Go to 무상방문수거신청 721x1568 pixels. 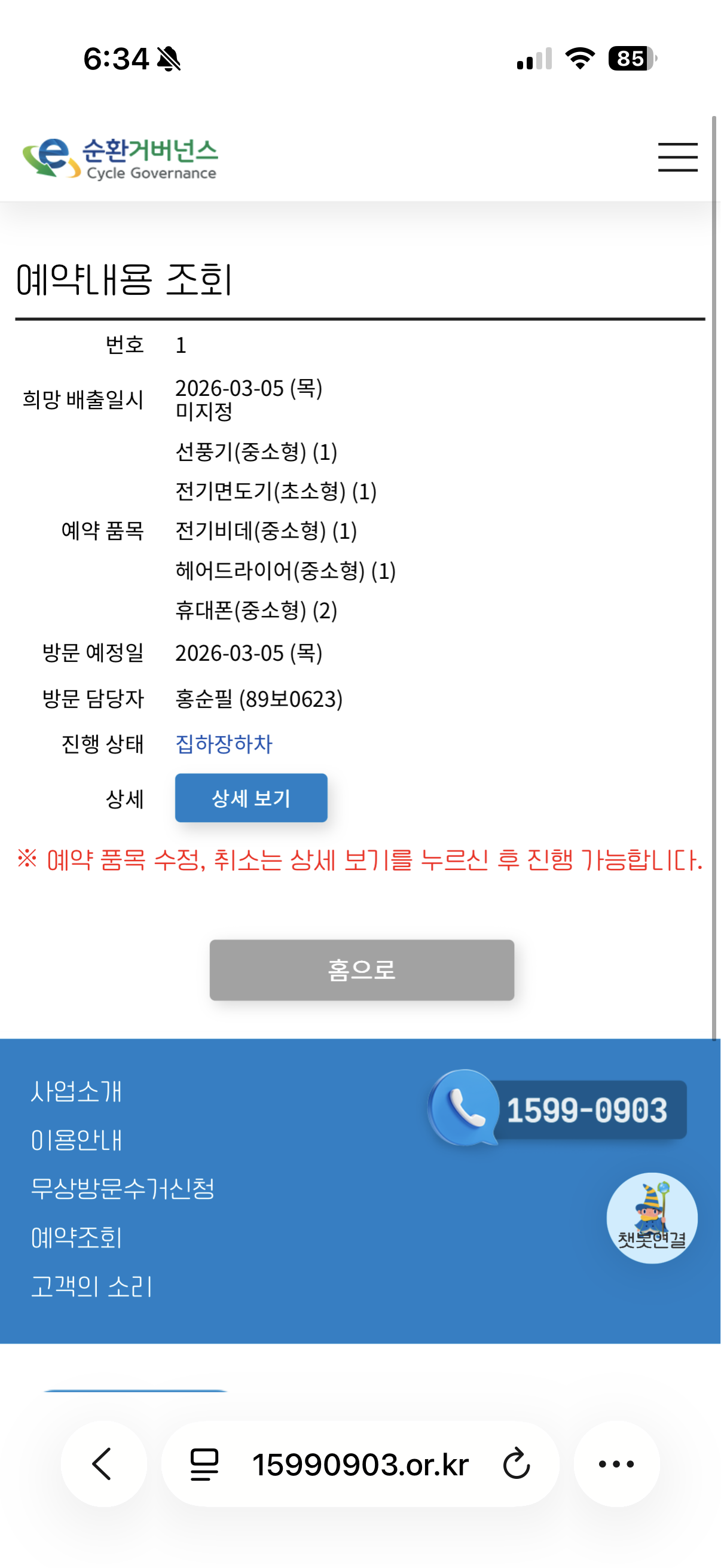[123, 1188]
